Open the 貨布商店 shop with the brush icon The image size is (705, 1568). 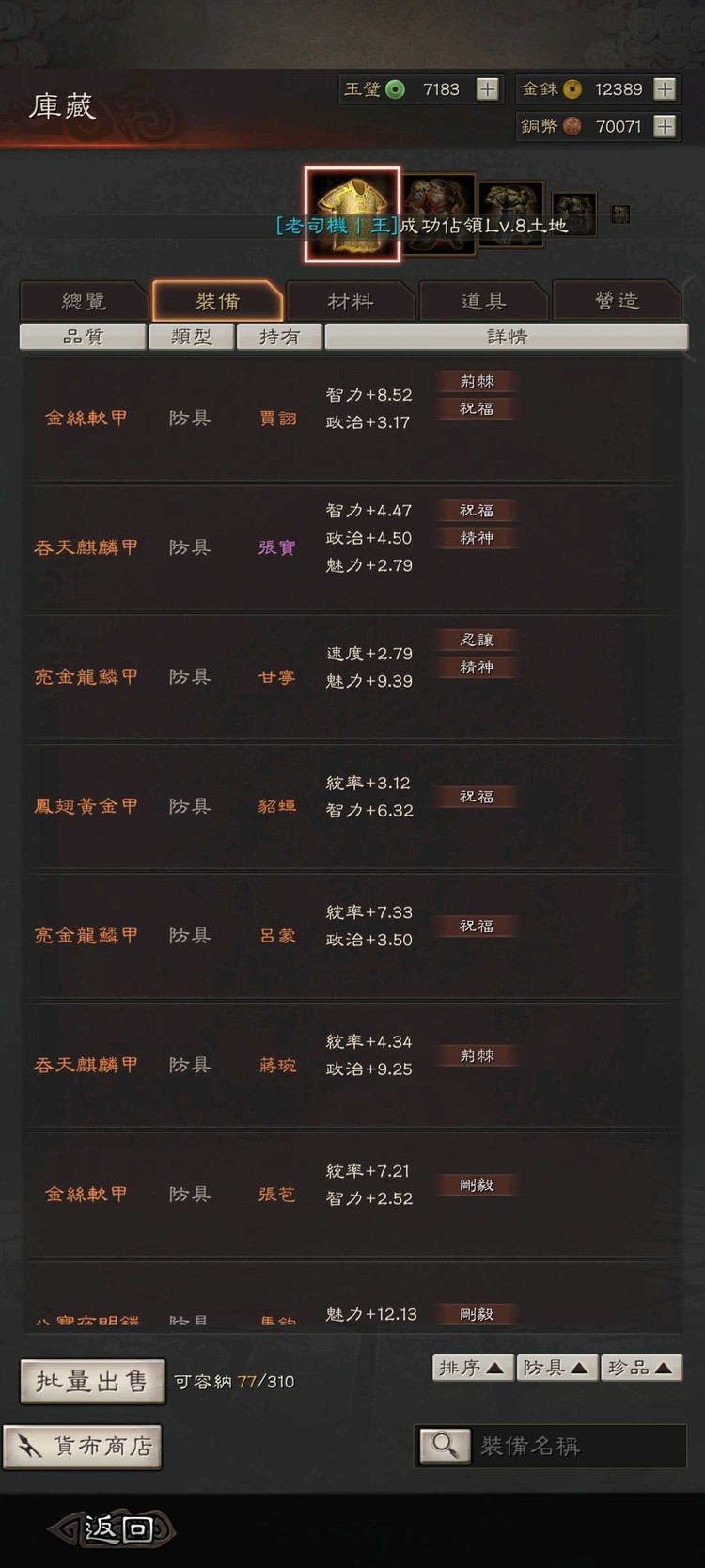pyautogui.click(x=83, y=1447)
